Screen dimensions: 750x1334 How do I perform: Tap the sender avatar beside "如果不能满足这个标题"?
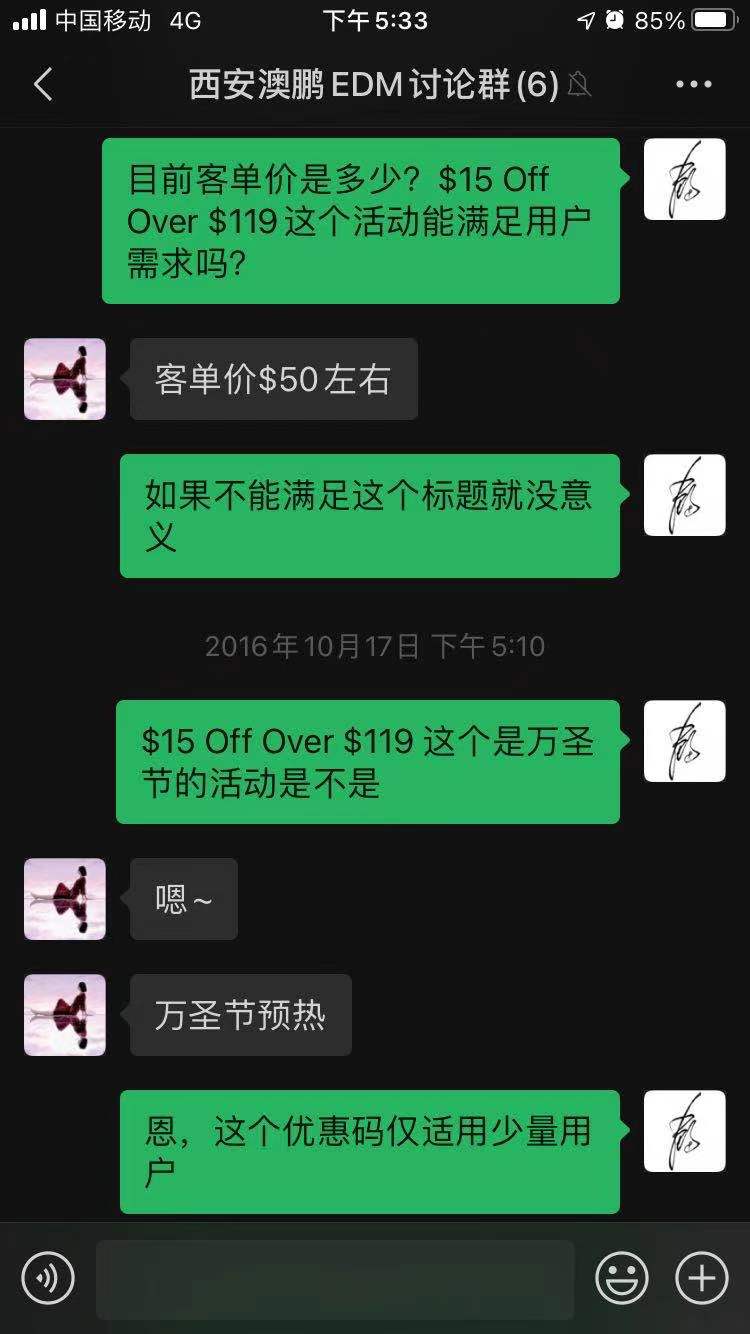click(x=685, y=495)
